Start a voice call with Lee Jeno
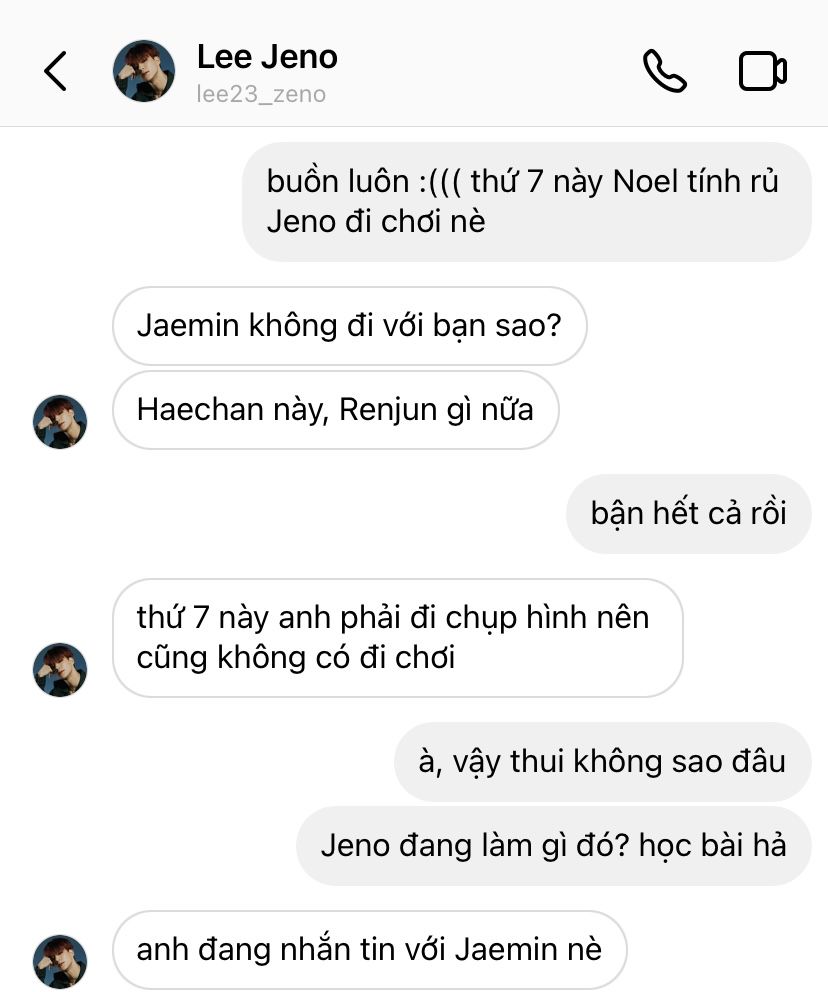This screenshot has width=828, height=992. pos(664,71)
